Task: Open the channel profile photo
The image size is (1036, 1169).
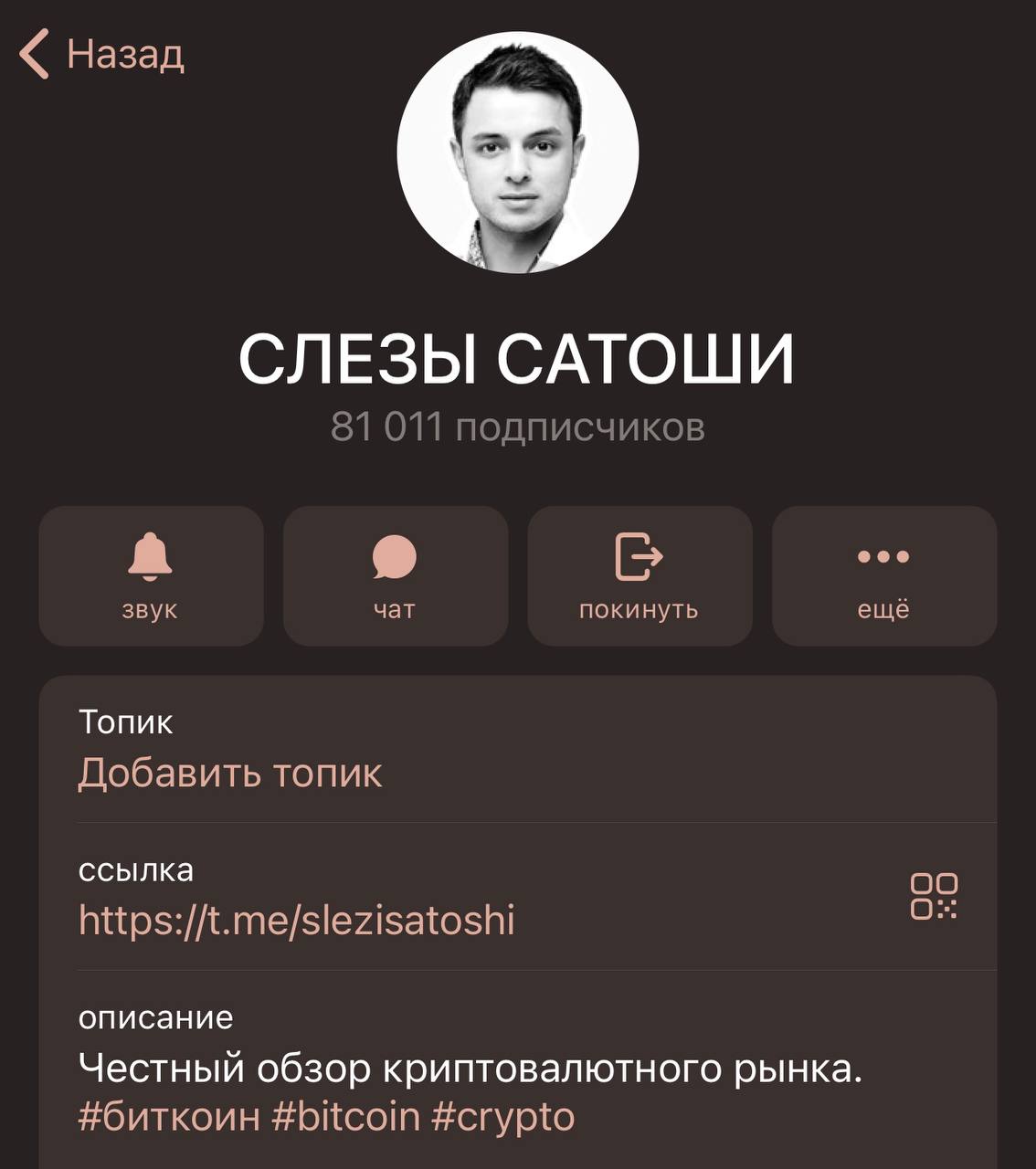Action: point(518,153)
